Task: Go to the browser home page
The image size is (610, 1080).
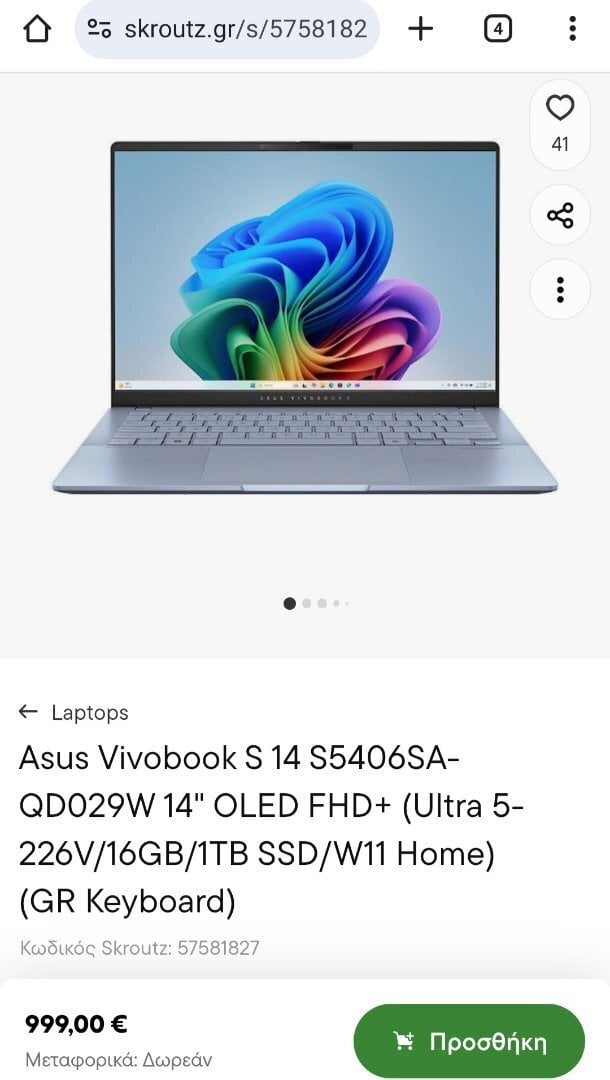Action: [37, 29]
